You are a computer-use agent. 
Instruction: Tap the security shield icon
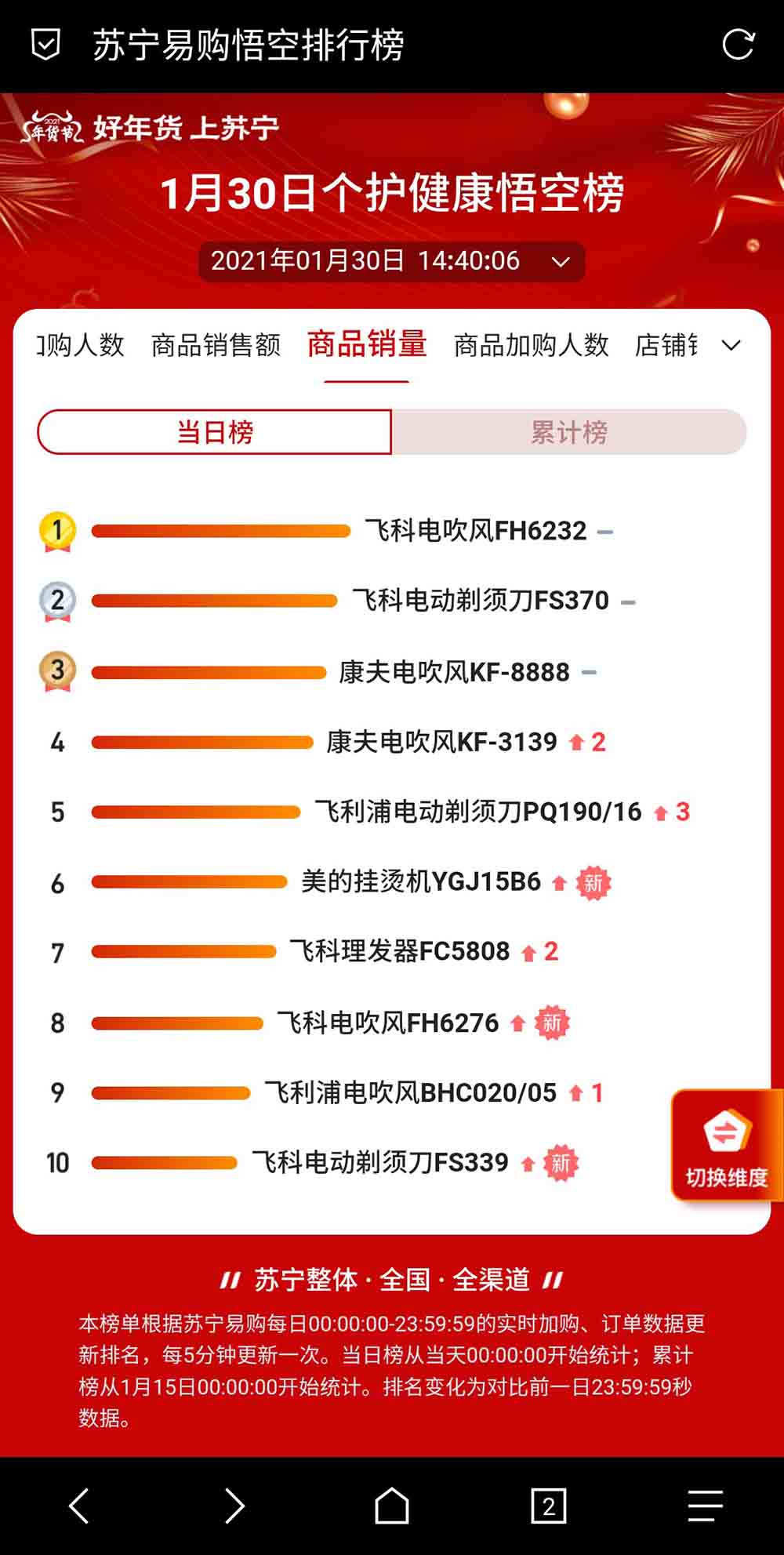click(x=45, y=45)
